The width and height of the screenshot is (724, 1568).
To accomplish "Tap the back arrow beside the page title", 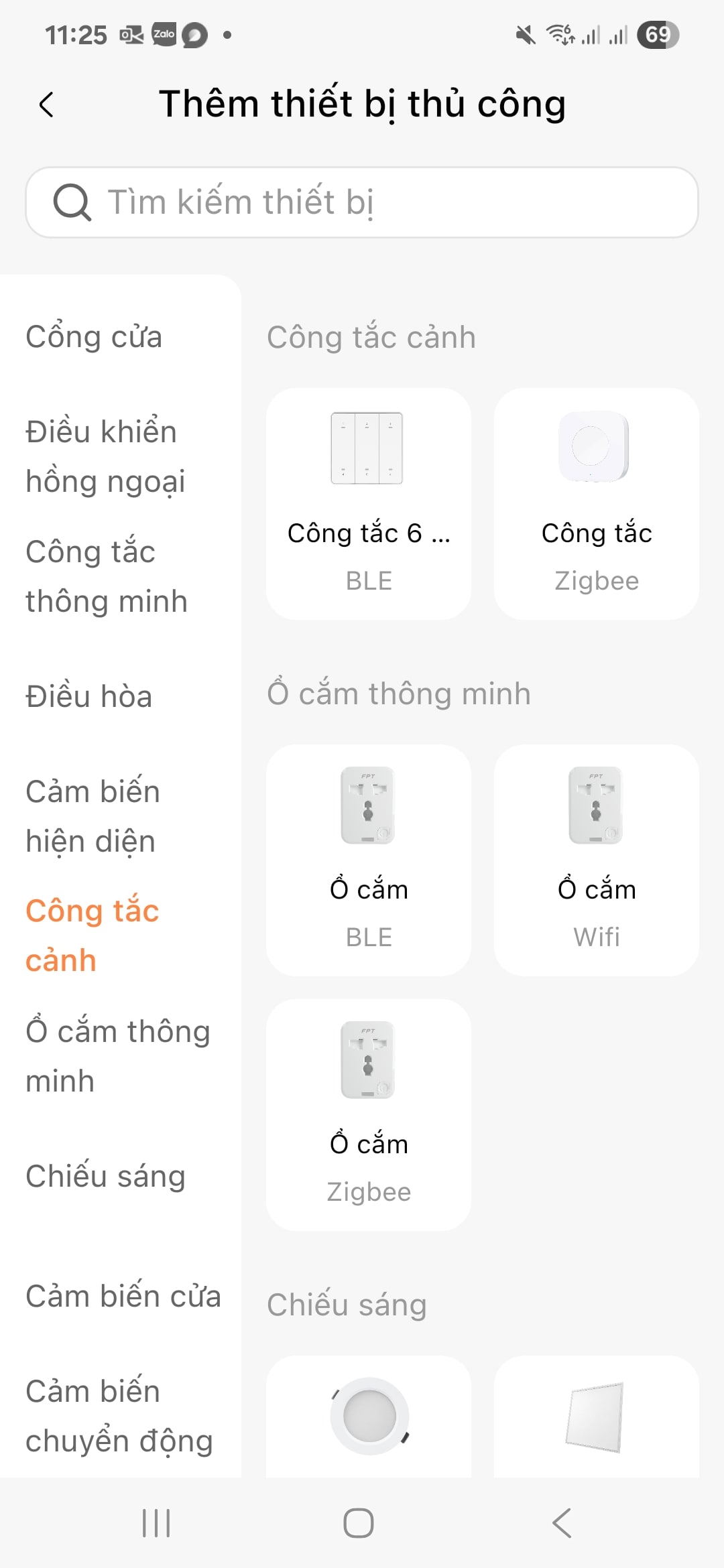I will [46, 104].
